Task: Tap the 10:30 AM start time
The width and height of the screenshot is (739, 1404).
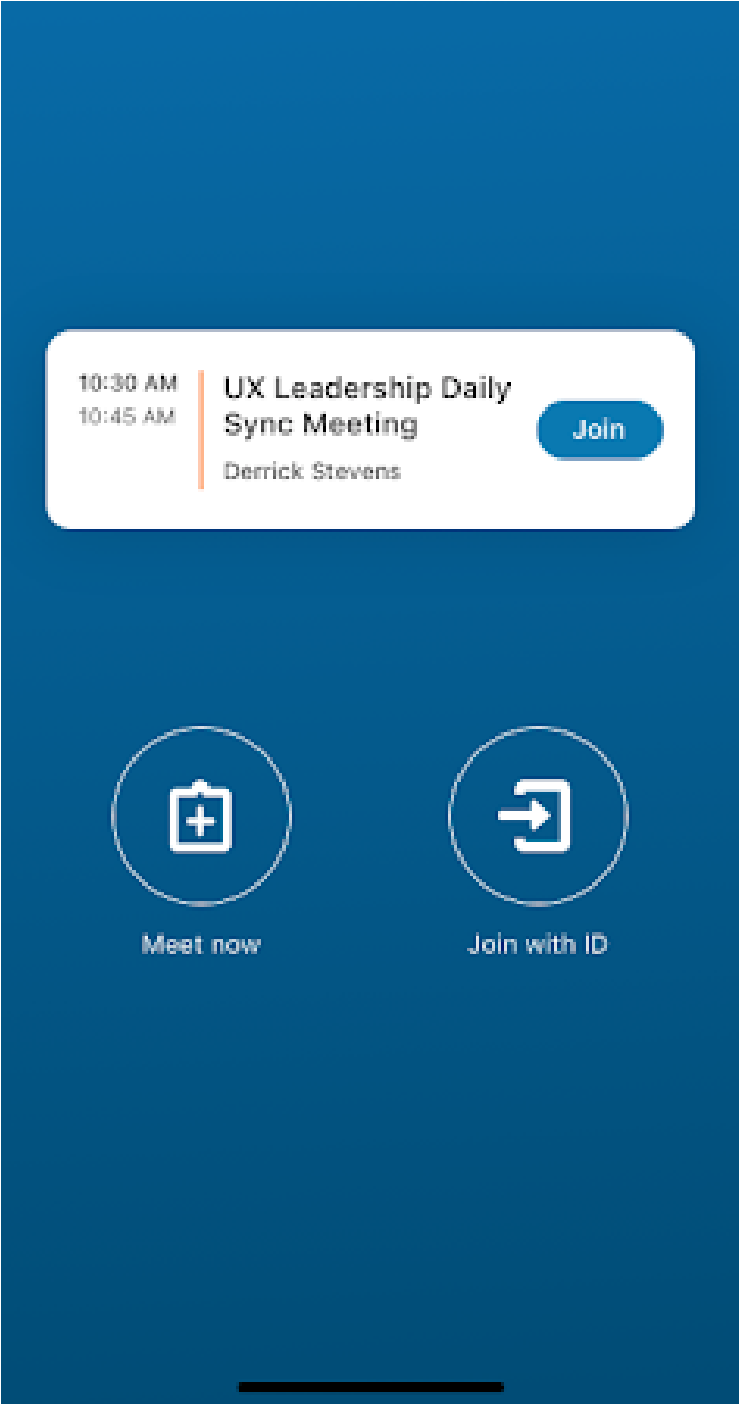Action: 127,384
